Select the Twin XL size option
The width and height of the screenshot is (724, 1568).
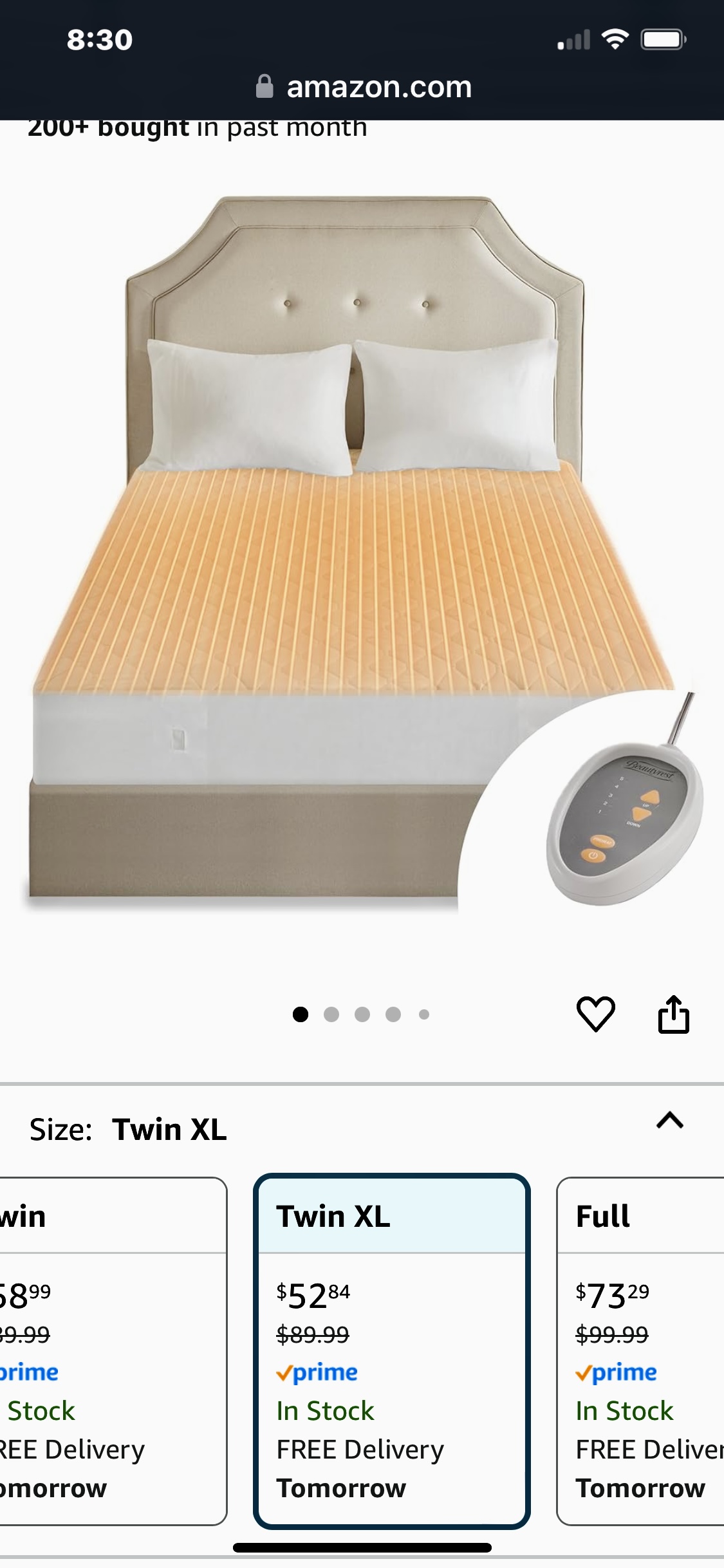point(392,1351)
